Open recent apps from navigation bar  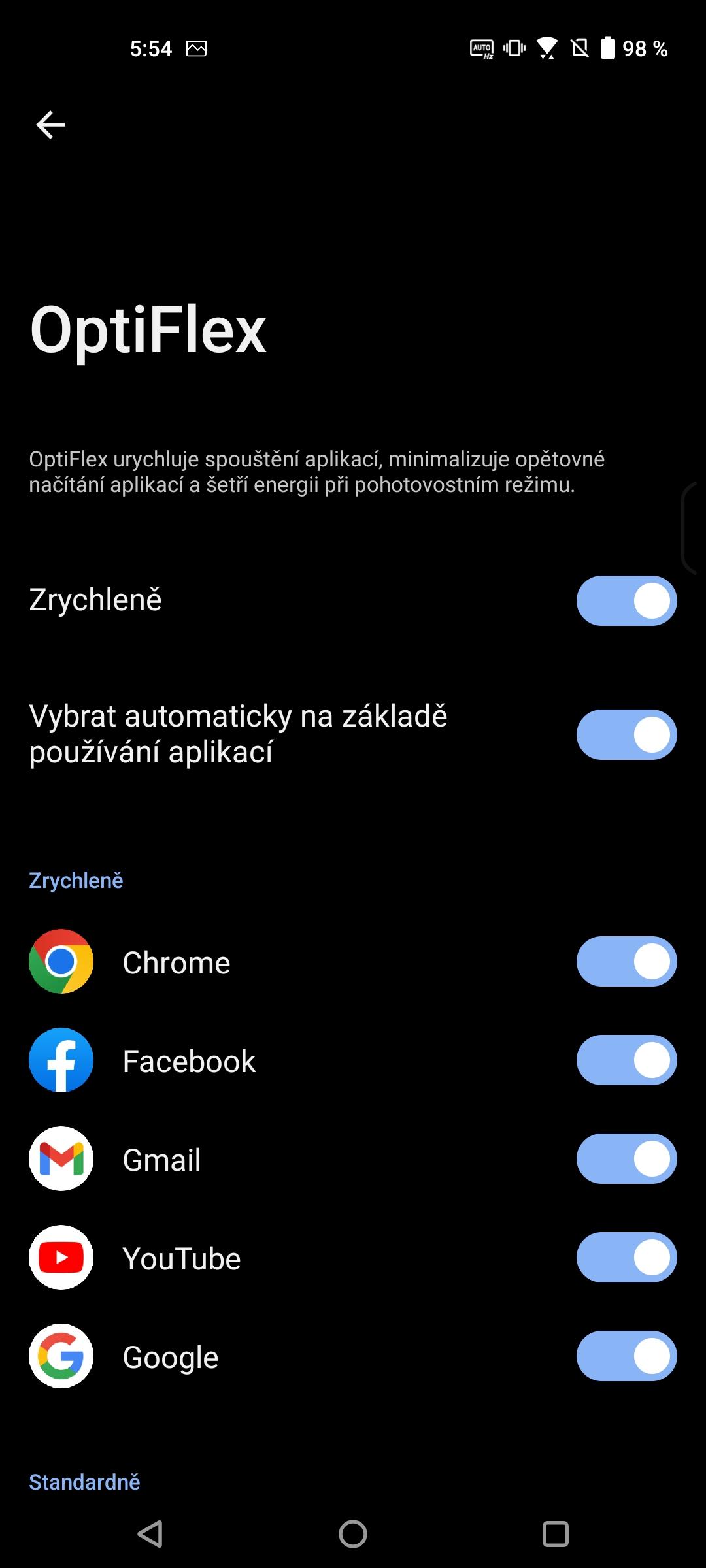(556, 1534)
